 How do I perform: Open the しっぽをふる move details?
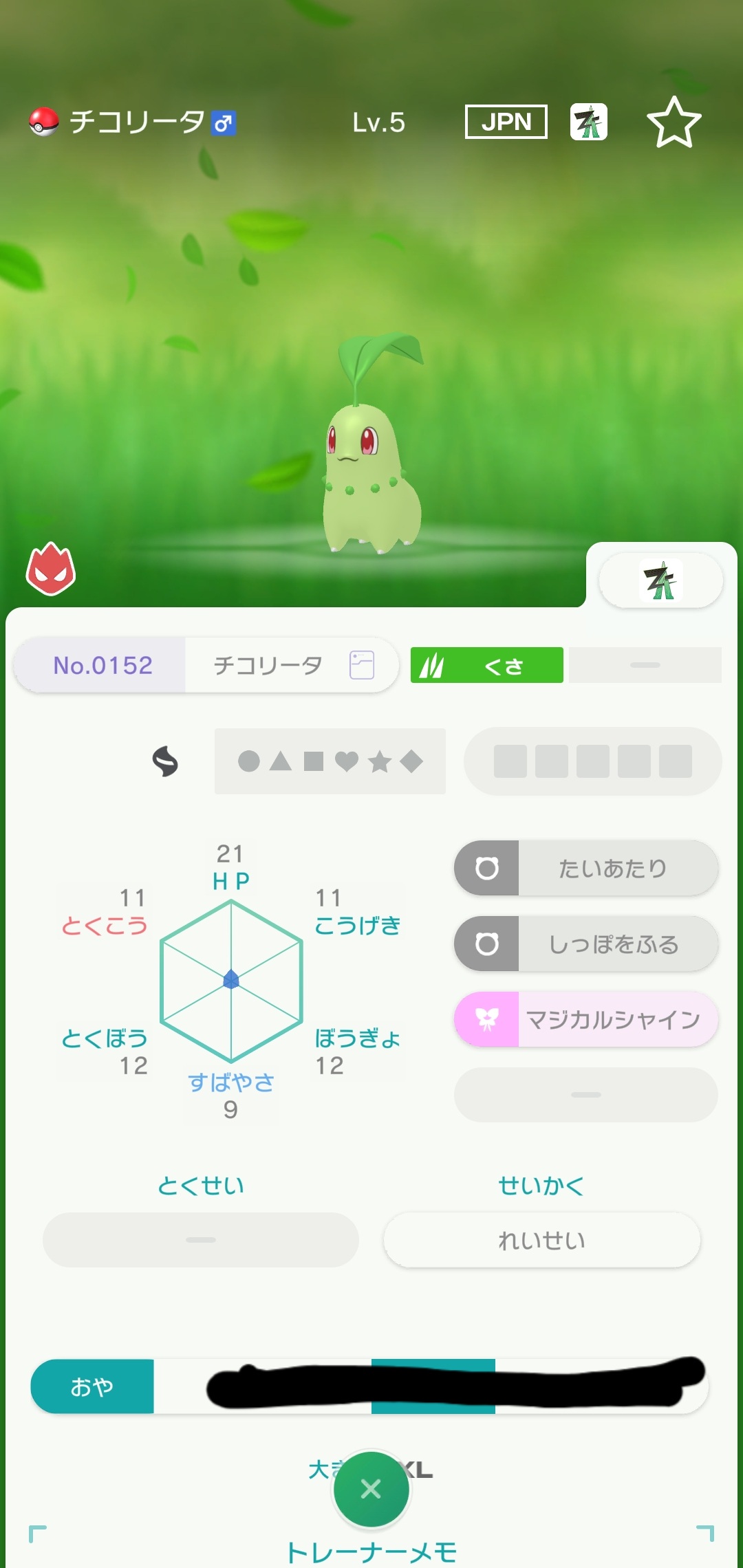click(x=586, y=944)
